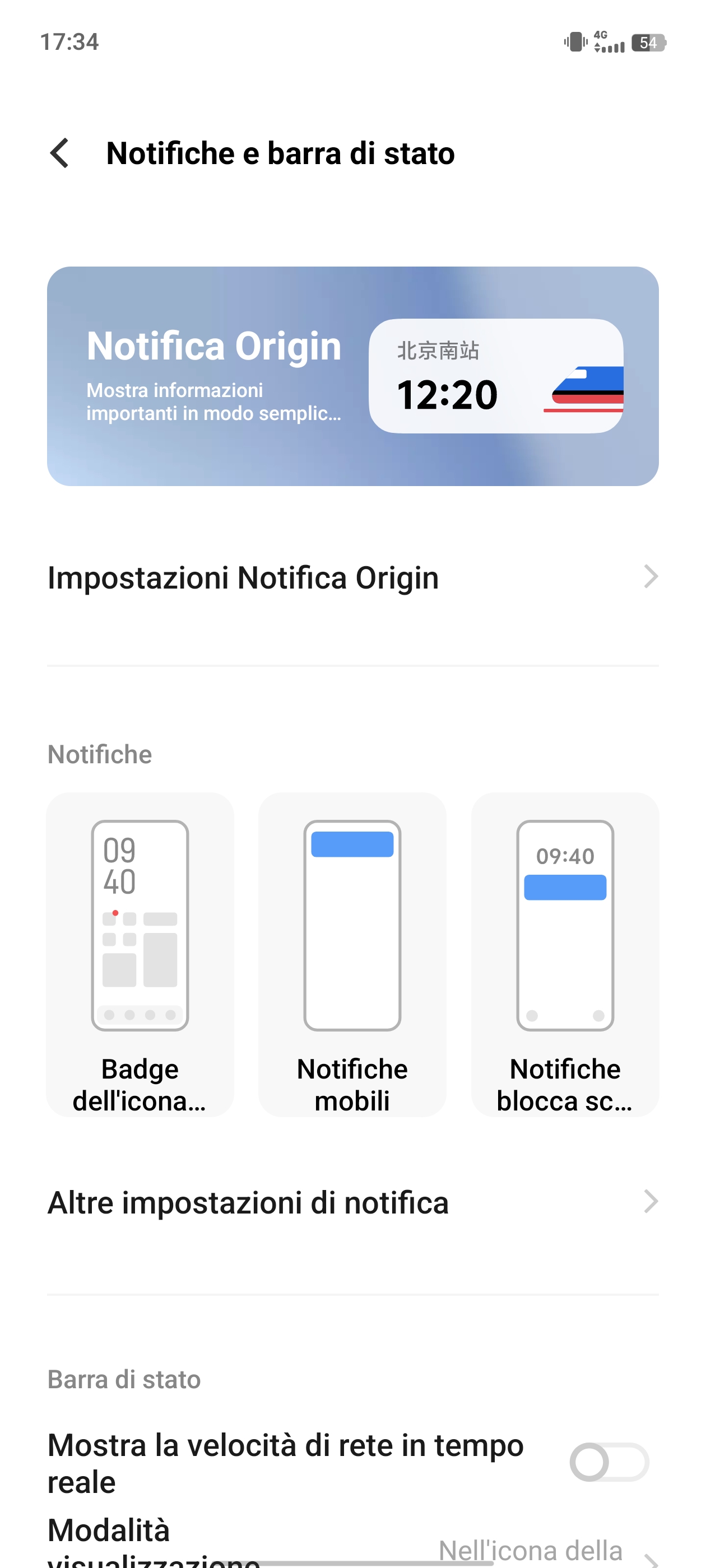This screenshot has height=1568, width=706.
Task: Open Impostazioni Notifica Origin
Action: pyautogui.click(x=352, y=577)
